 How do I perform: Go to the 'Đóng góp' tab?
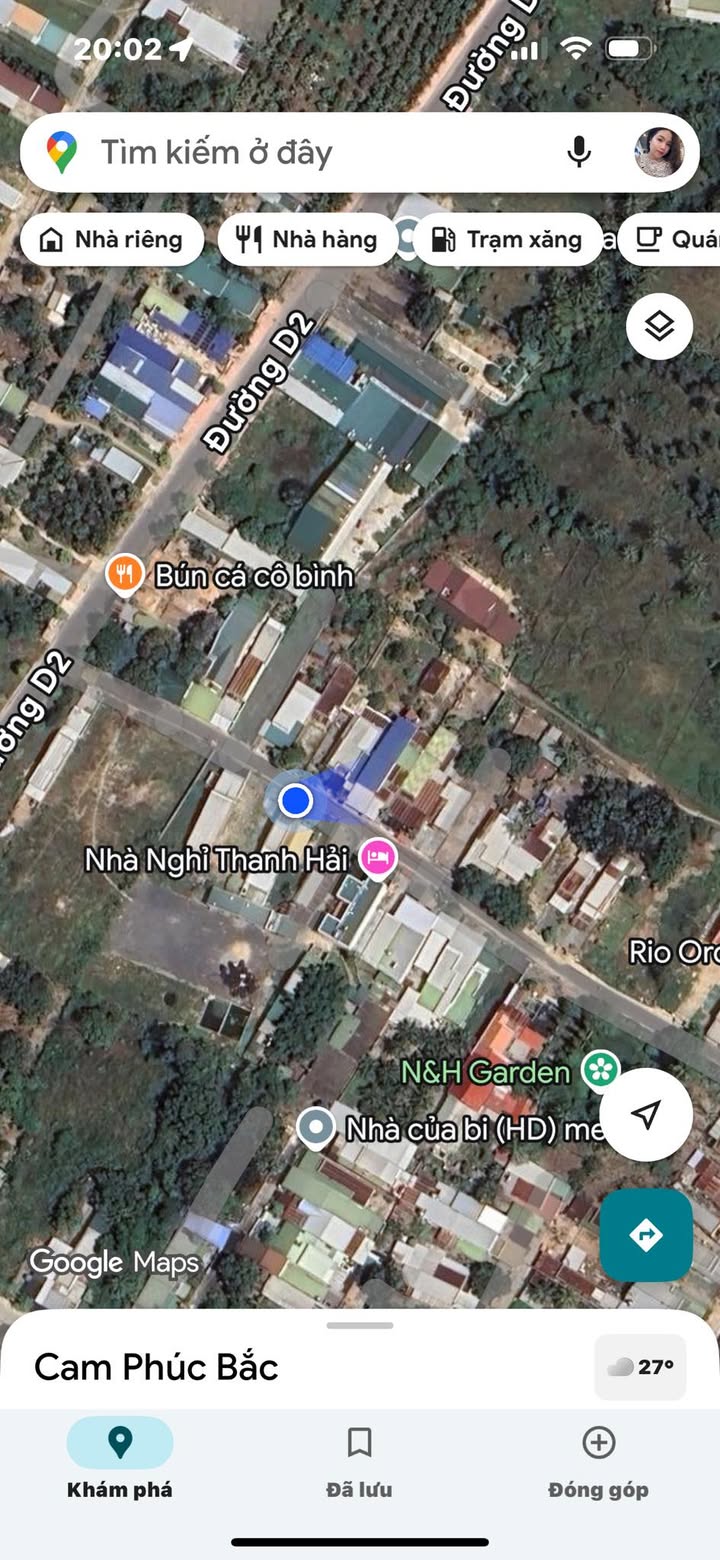point(598,1460)
